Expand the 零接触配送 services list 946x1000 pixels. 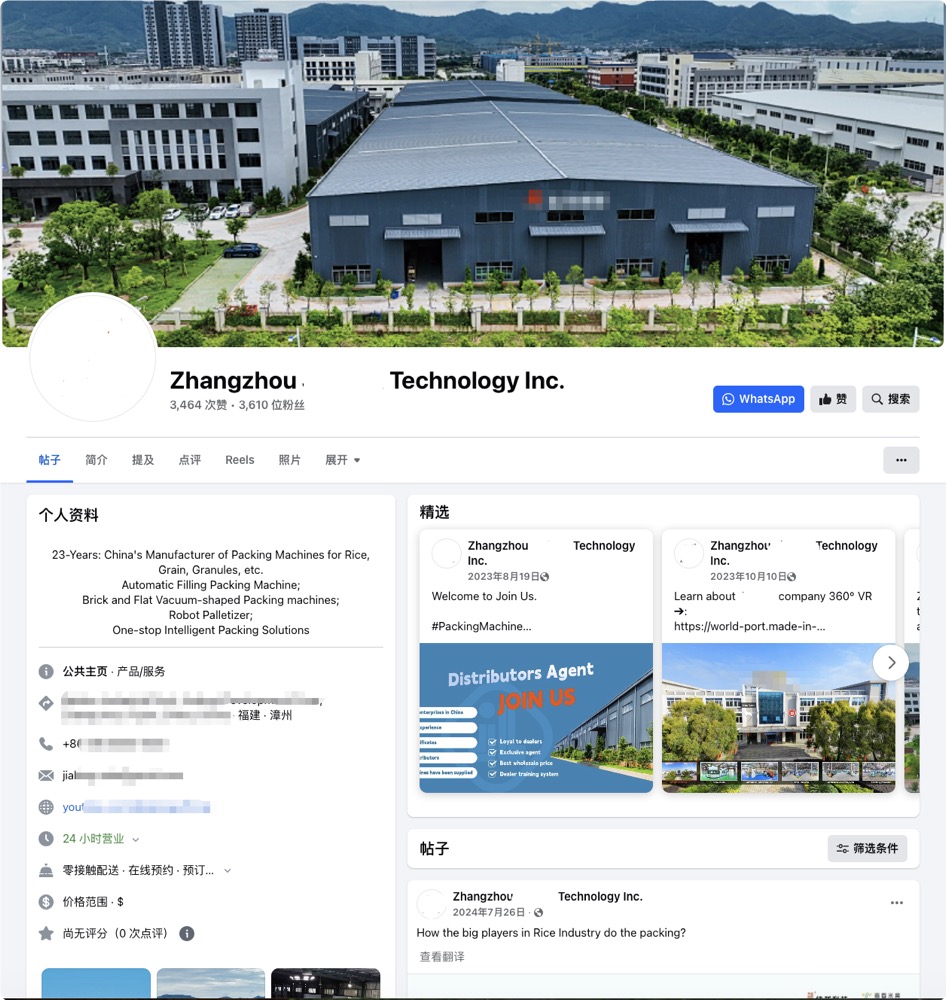226,871
